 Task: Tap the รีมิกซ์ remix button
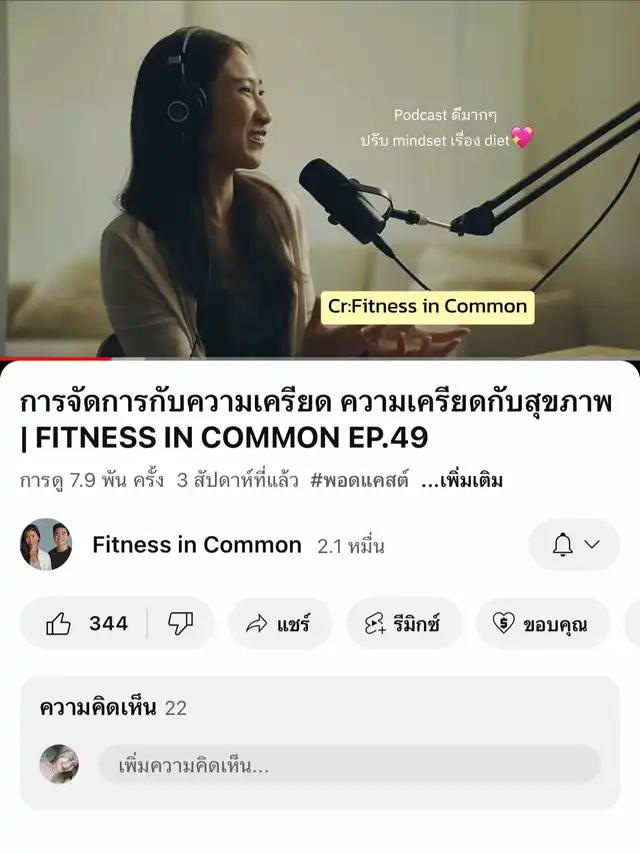pos(403,624)
